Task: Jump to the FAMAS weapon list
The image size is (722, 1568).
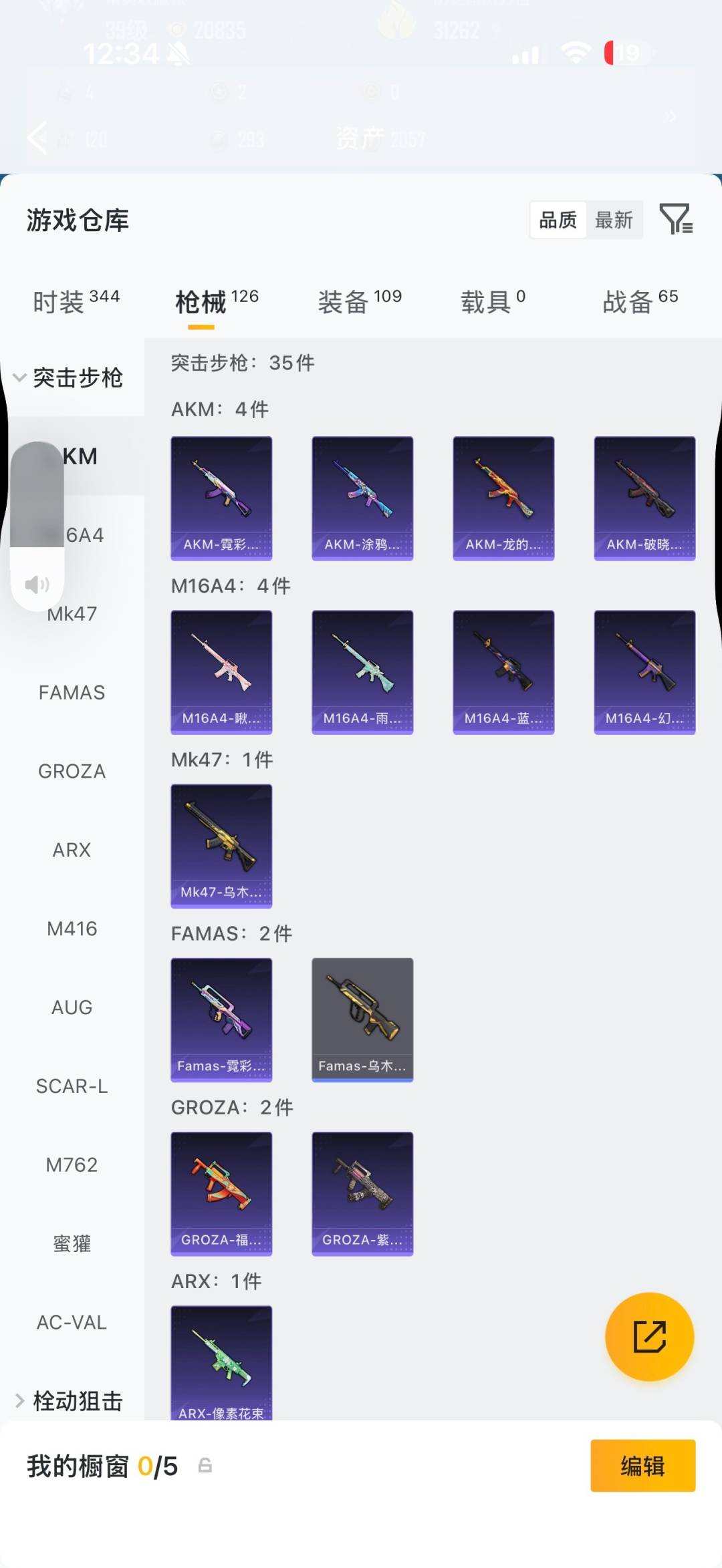Action: pos(72,692)
